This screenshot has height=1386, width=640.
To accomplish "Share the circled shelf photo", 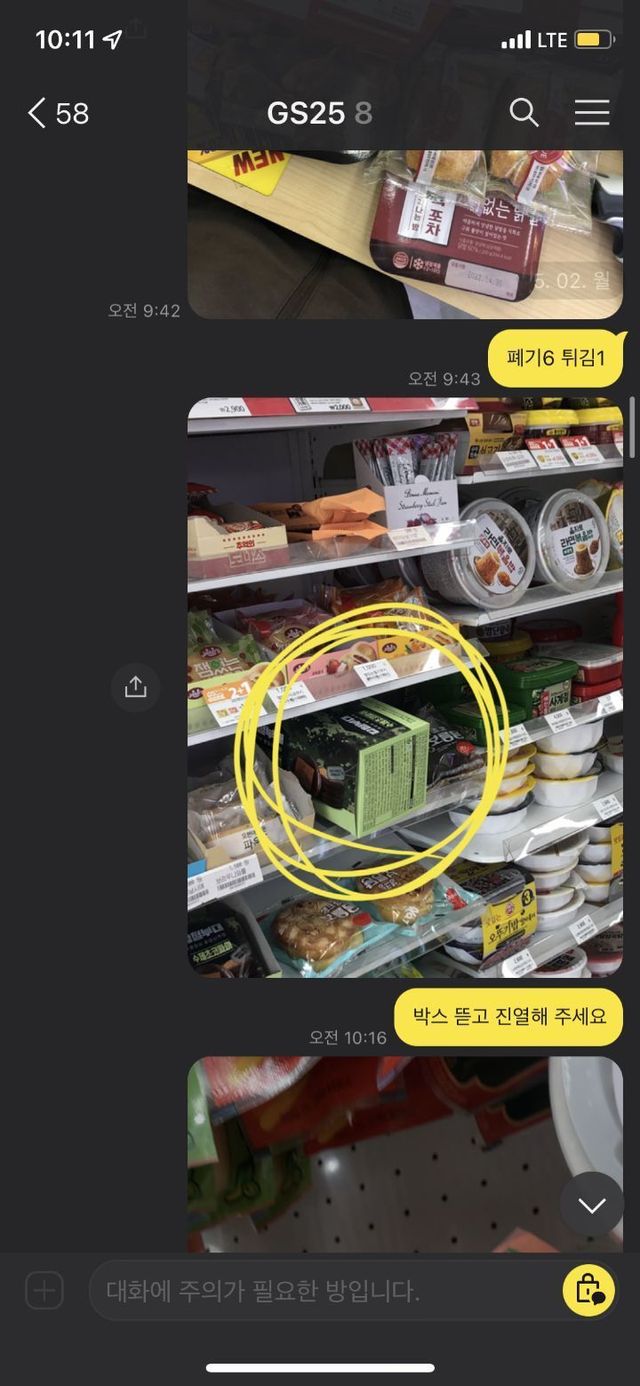I will pyautogui.click(x=136, y=687).
